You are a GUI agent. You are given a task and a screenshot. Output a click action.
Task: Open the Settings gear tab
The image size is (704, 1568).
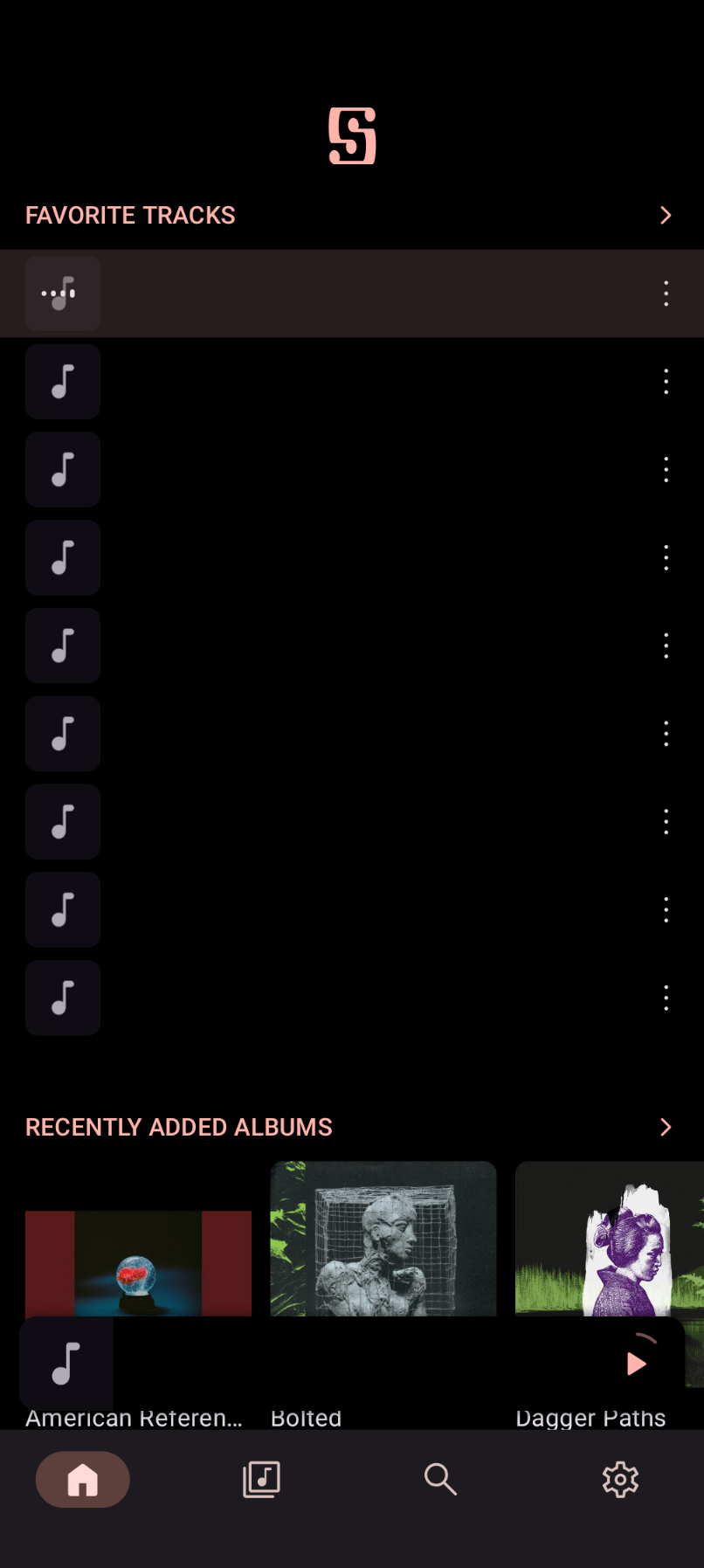(x=620, y=1480)
